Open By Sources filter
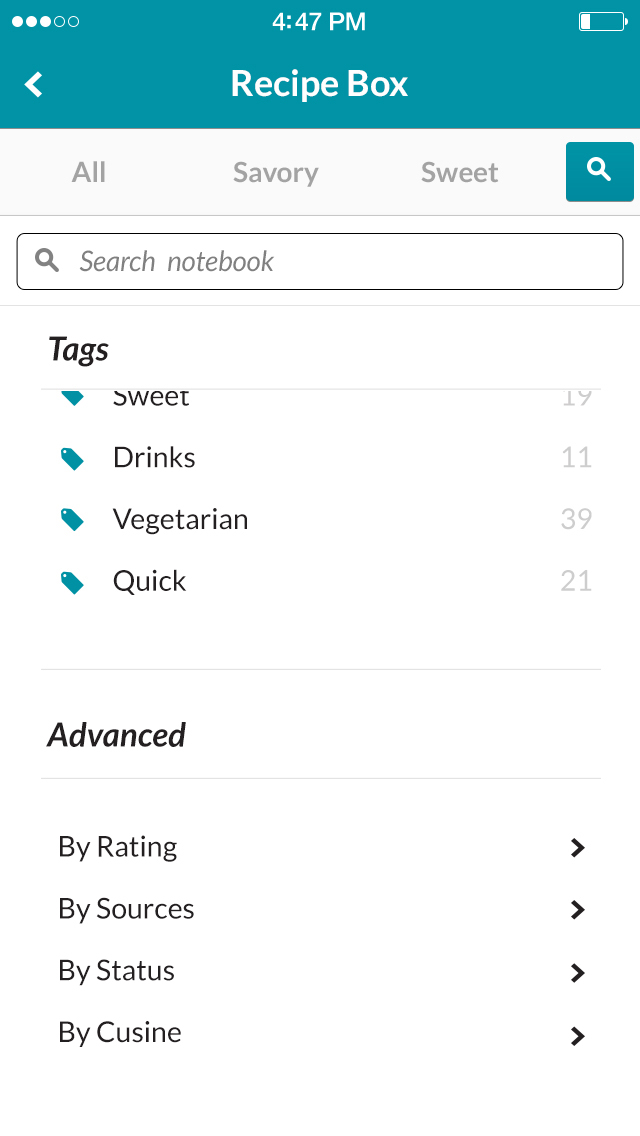Image resolution: width=640 pixels, height=1136 pixels. [x=321, y=909]
